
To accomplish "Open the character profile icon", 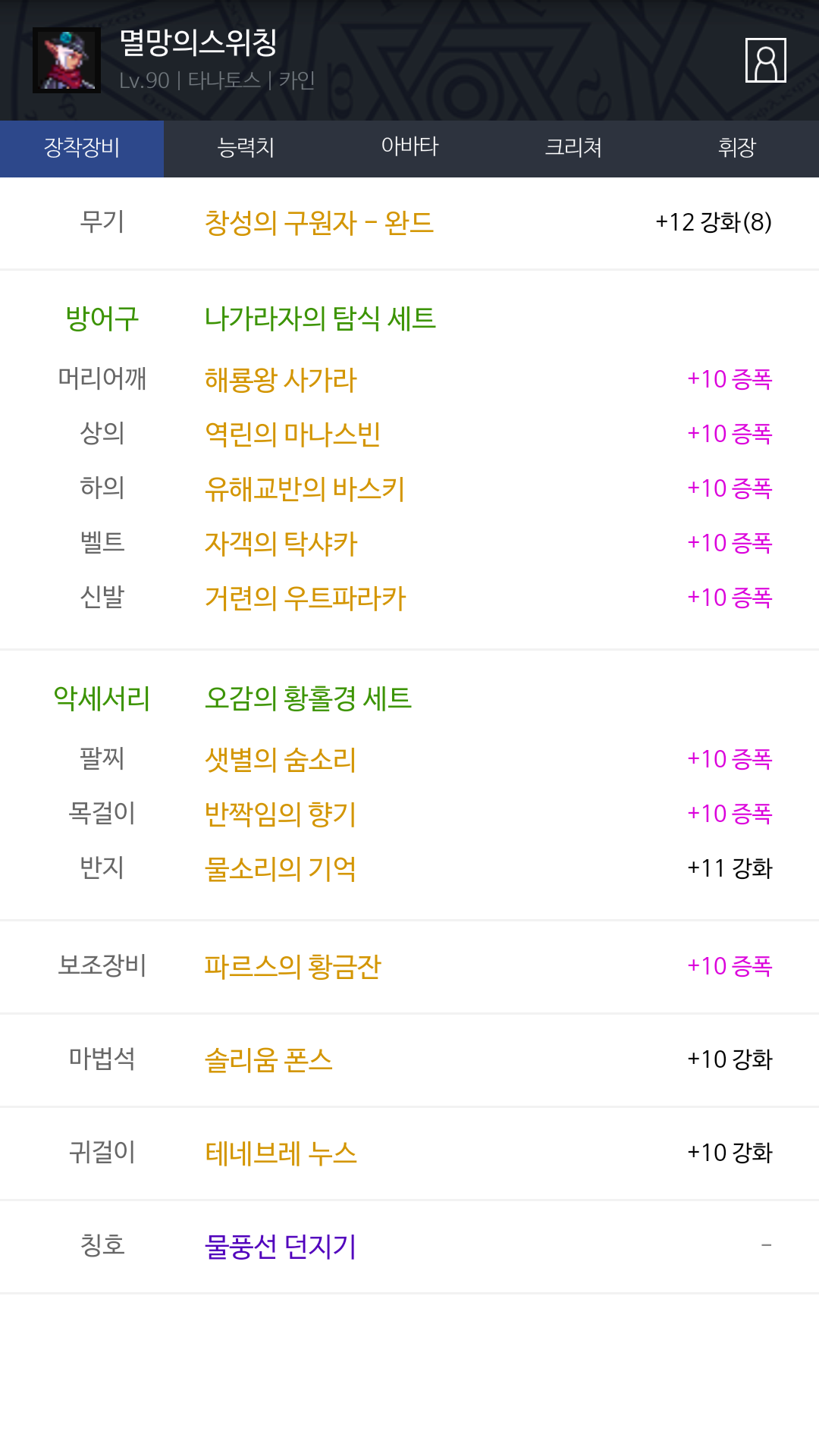I will click(766, 60).
